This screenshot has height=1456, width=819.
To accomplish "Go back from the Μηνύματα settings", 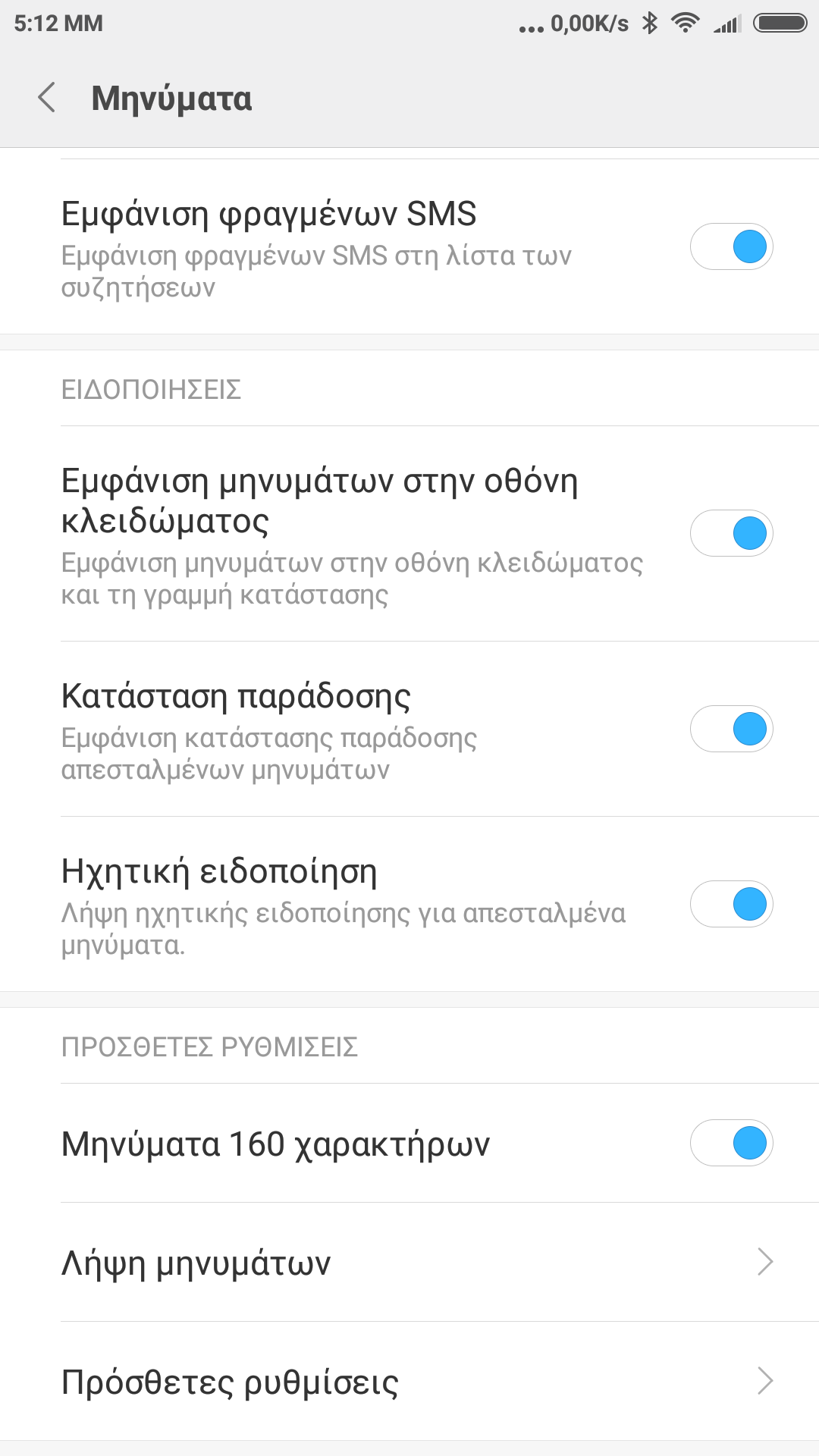I will [x=47, y=98].
